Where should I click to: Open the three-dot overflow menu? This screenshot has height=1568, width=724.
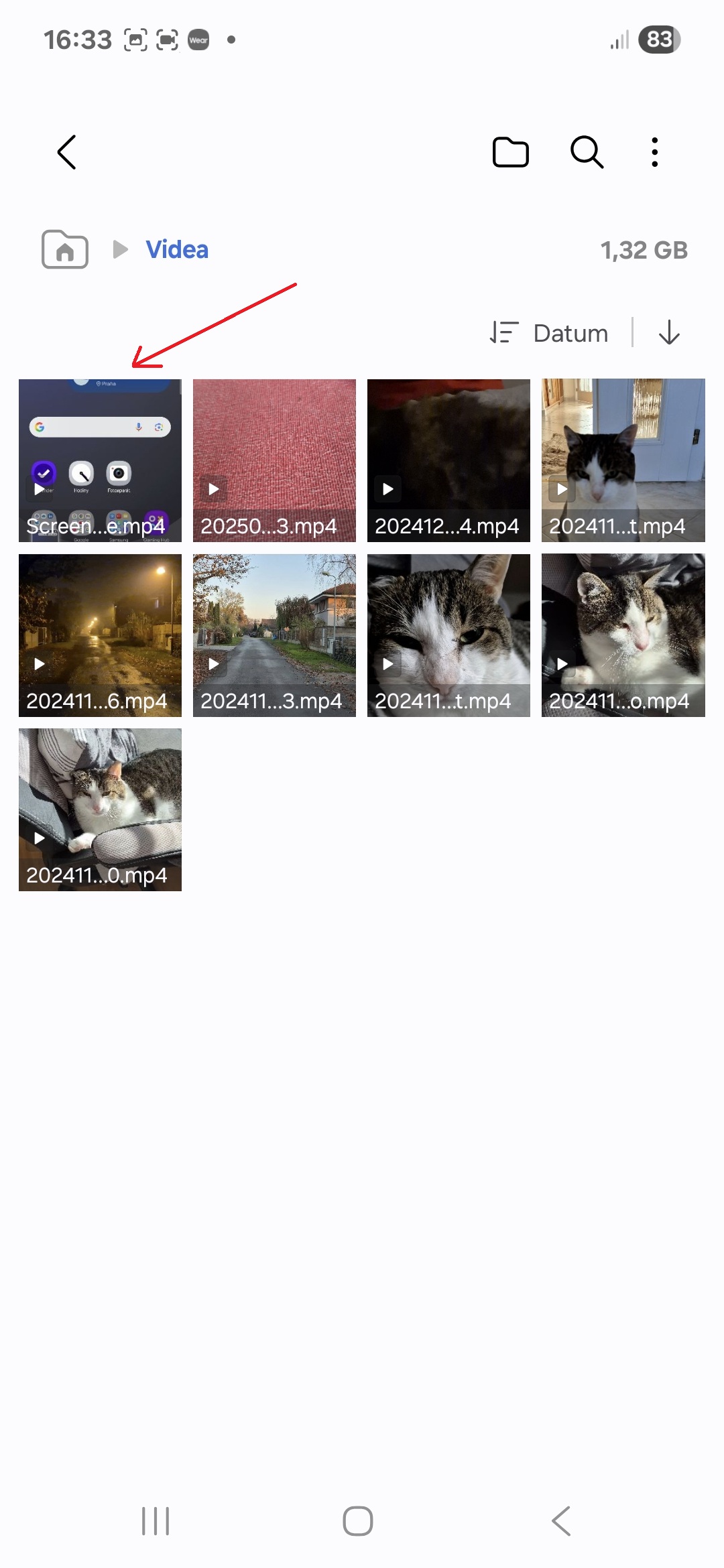click(x=655, y=152)
